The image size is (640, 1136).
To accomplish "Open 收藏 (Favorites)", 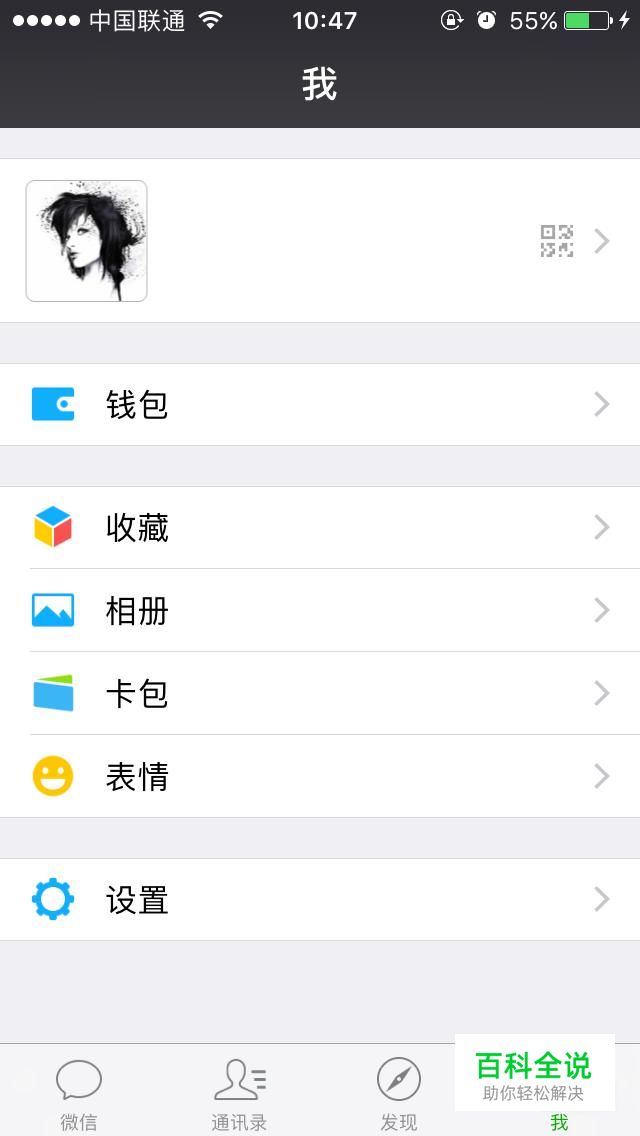I will (320, 528).
